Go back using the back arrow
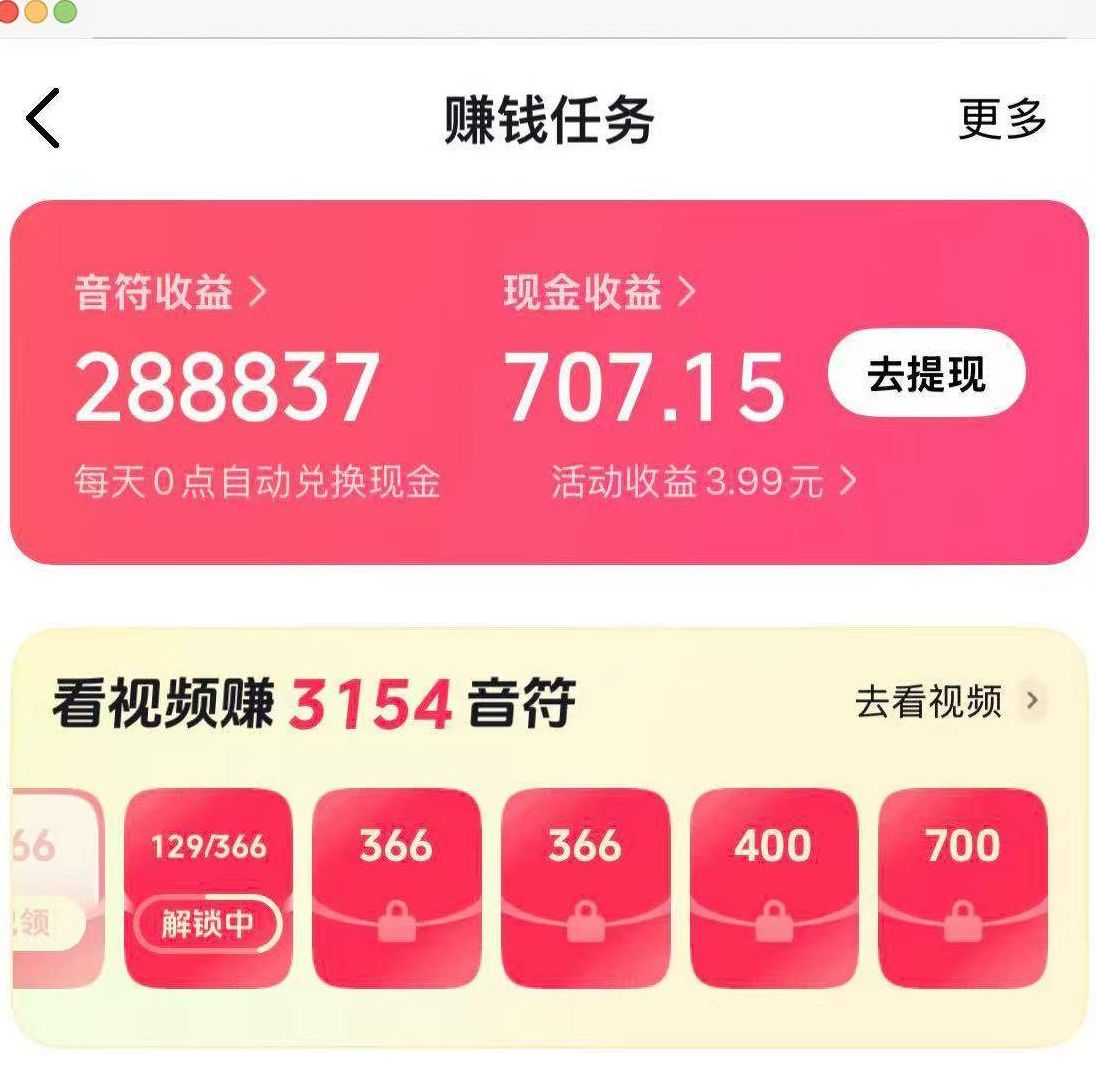The width and height of the screenshot is (1096, 1066). 43,118
